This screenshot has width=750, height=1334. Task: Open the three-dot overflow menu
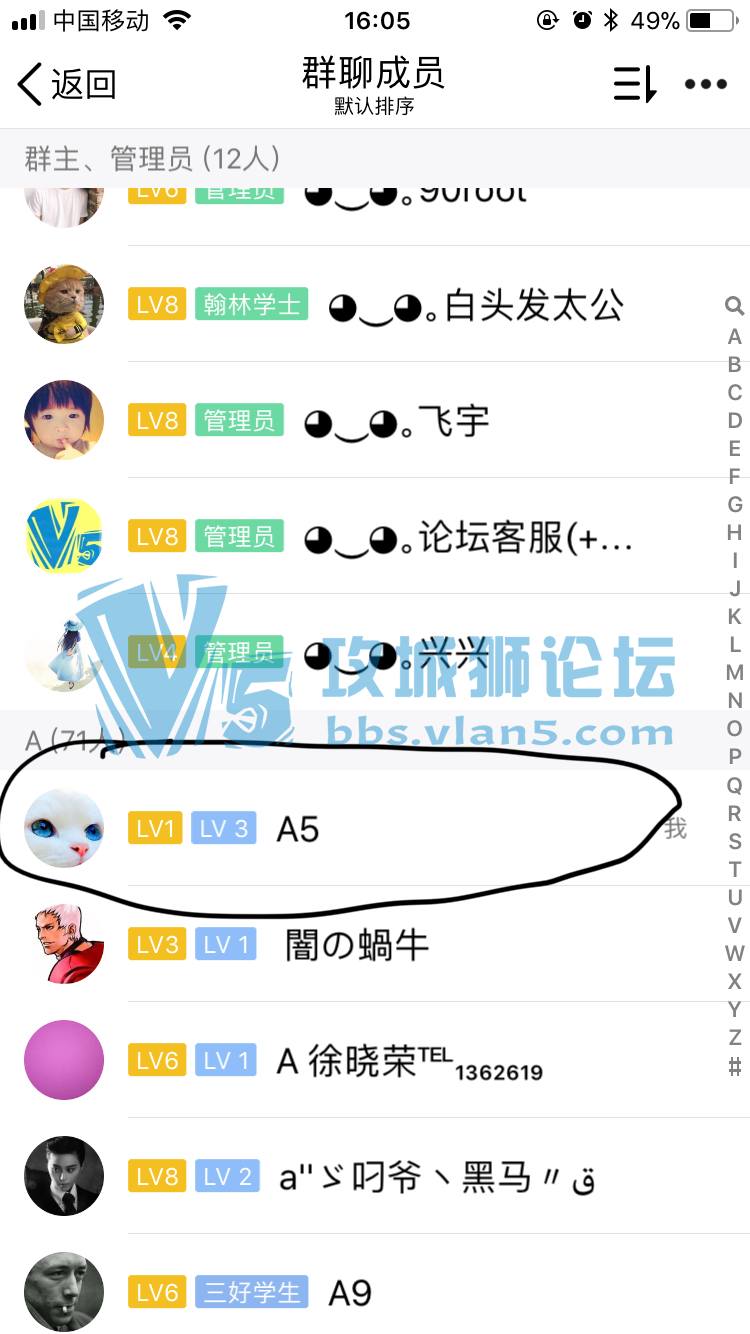(x=706, y=85)
